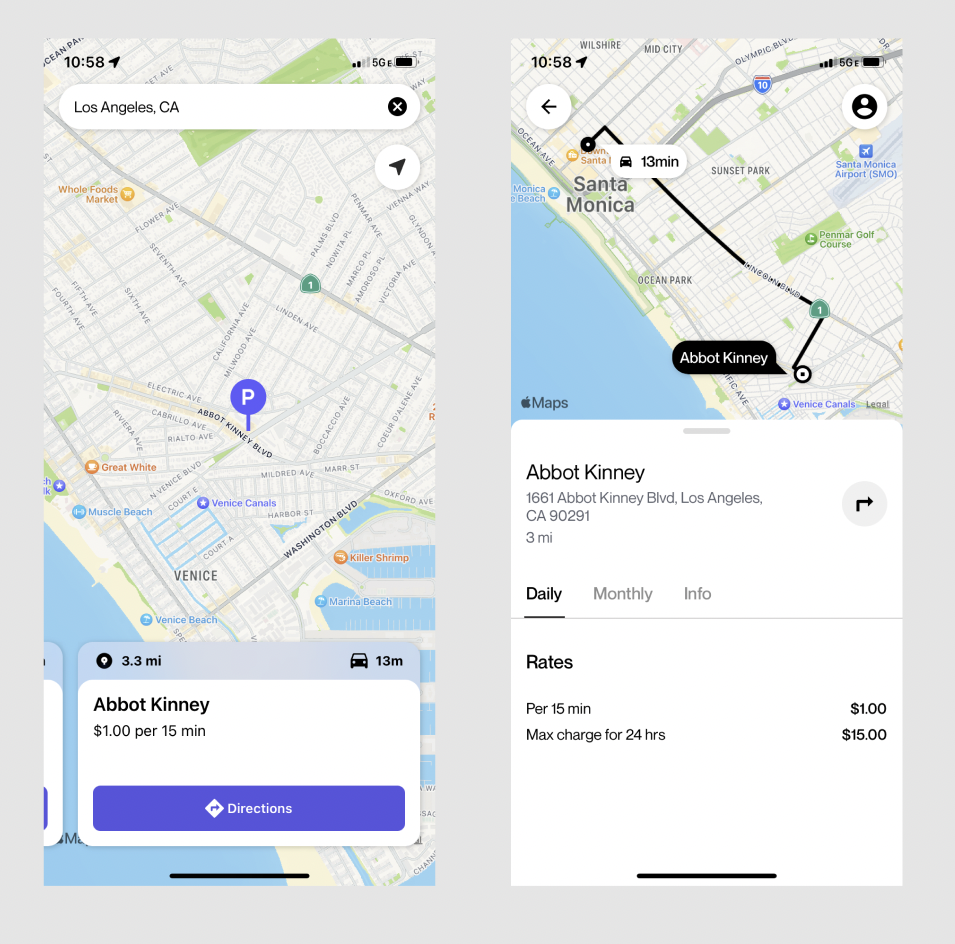Switch to the Monthly tab
Screen dimensions: 955x944
(622, 594)
